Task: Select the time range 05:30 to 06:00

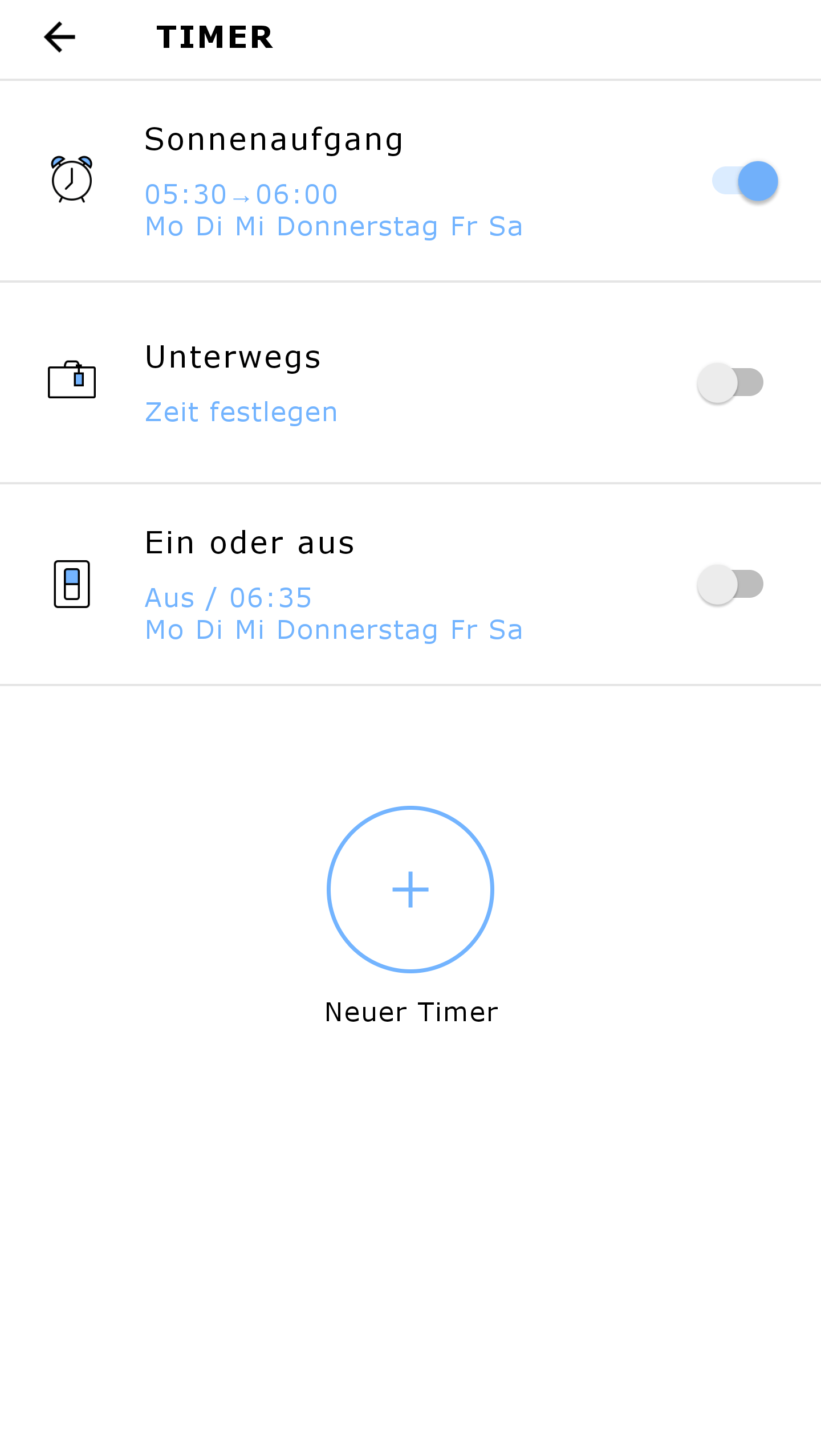Action: coord(241,194)
